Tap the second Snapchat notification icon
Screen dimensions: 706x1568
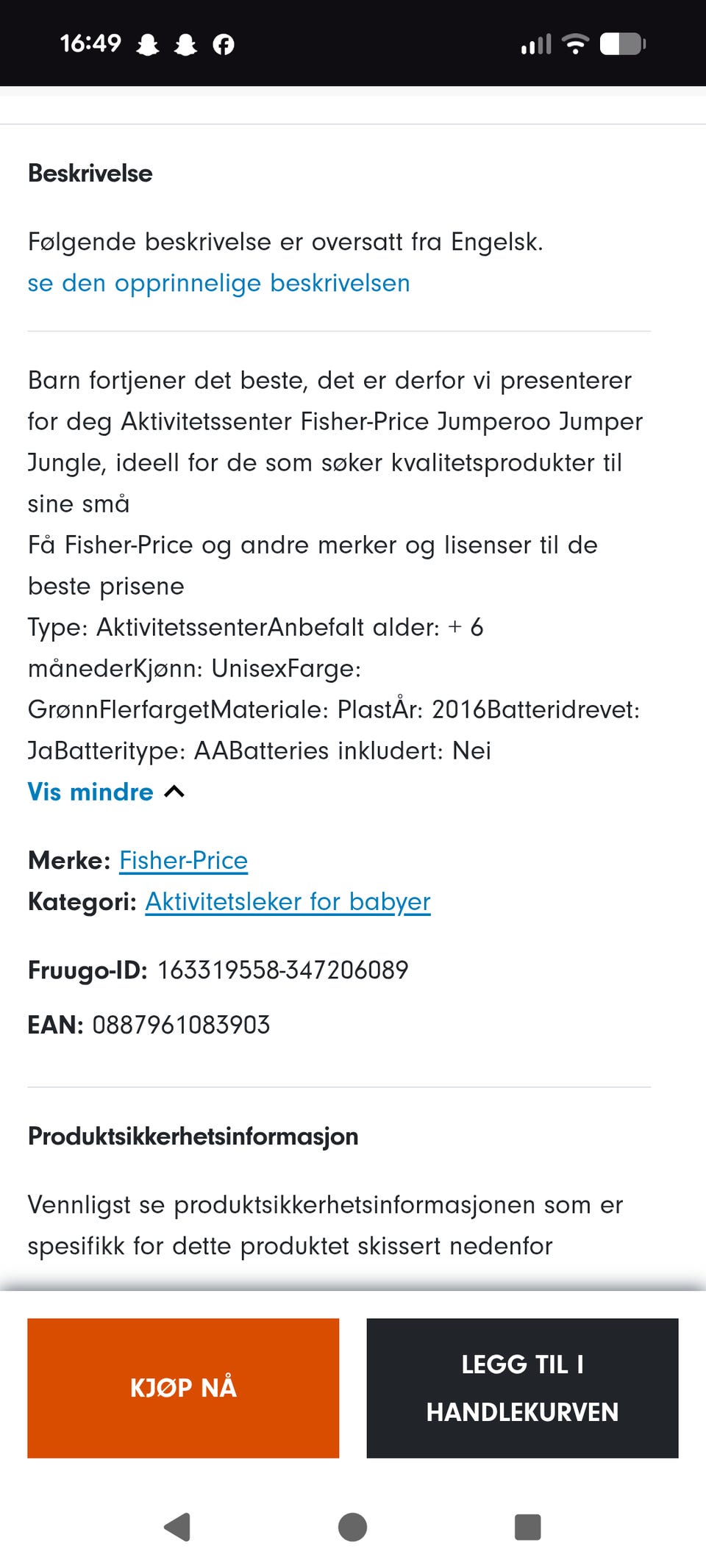186,43
